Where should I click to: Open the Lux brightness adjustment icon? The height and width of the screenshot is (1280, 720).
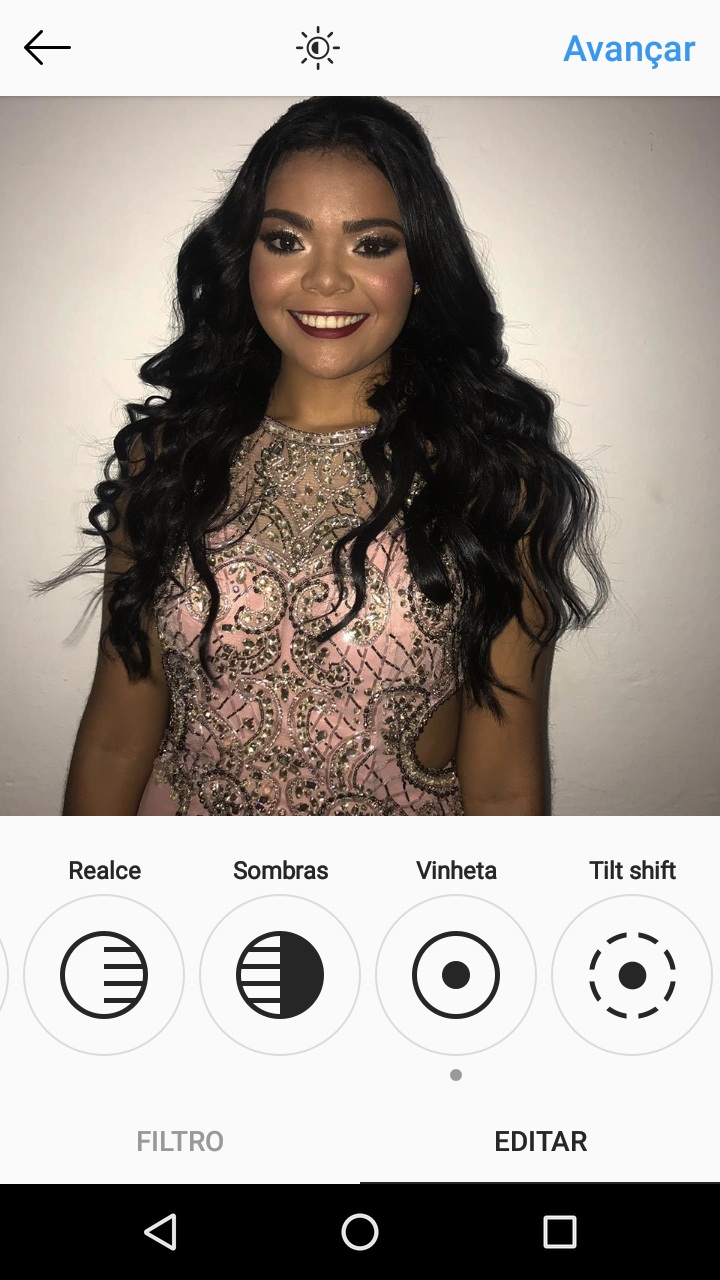point(318,48)
